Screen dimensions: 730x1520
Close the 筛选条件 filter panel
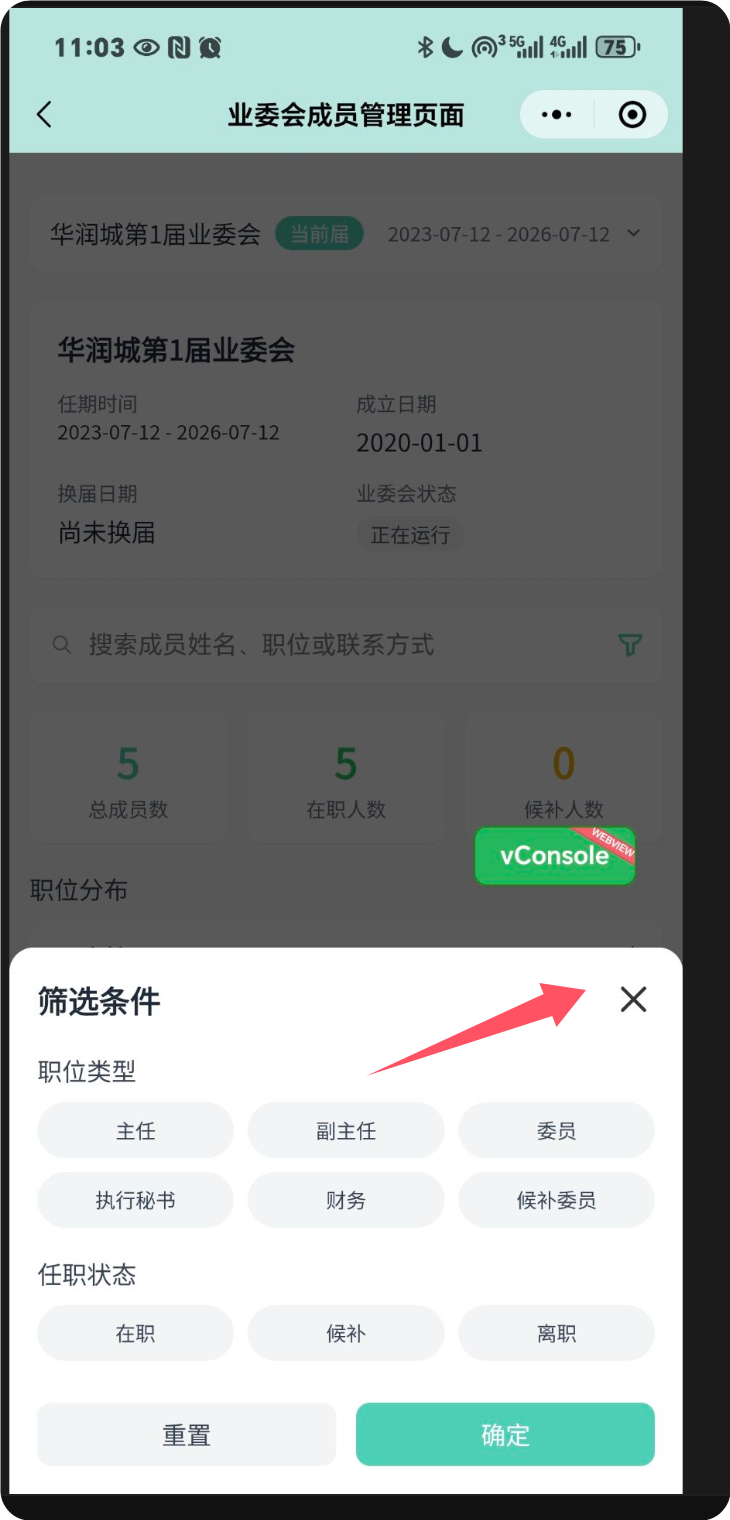pyautogui.click(x=633, y=999)
